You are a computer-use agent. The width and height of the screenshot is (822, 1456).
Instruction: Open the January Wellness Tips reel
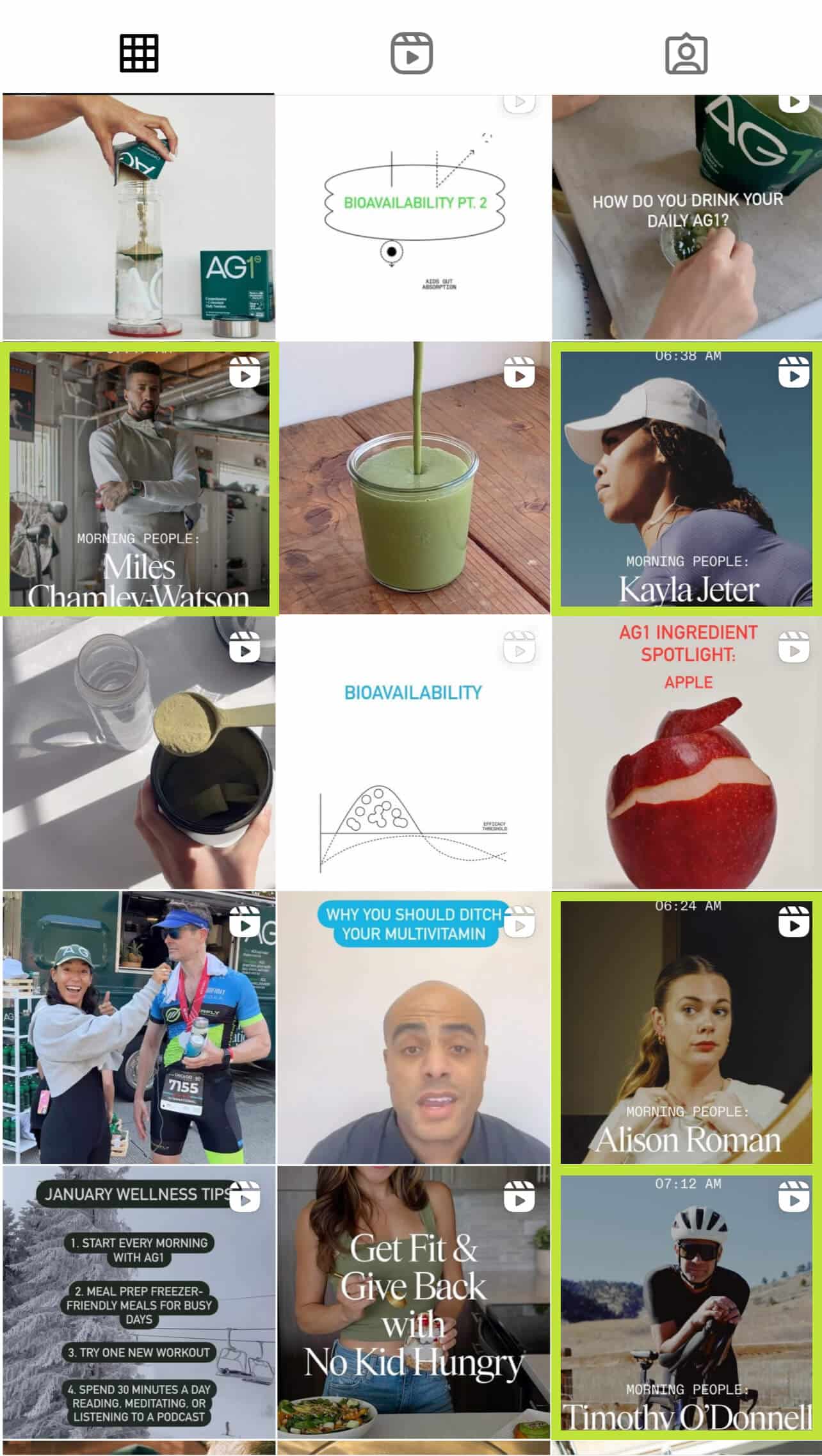click(x=139, y=1302)
